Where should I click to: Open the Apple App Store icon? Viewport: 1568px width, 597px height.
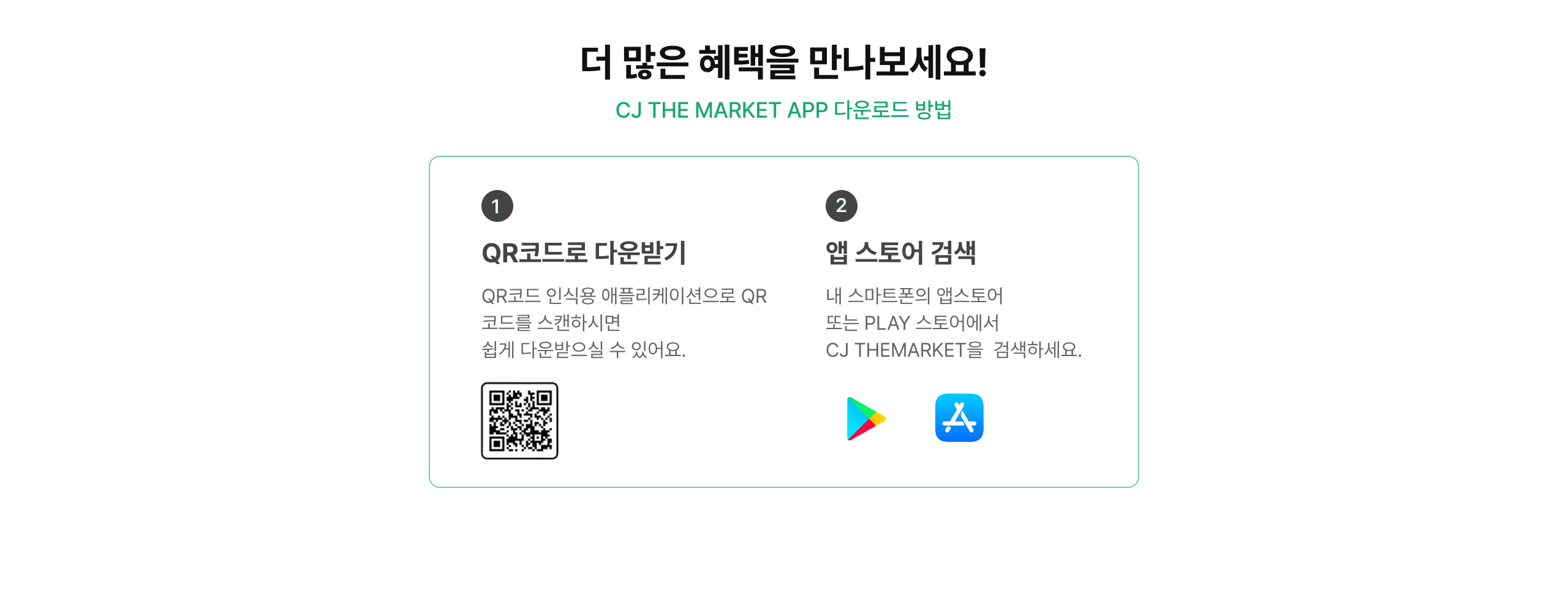pos(959,418)
